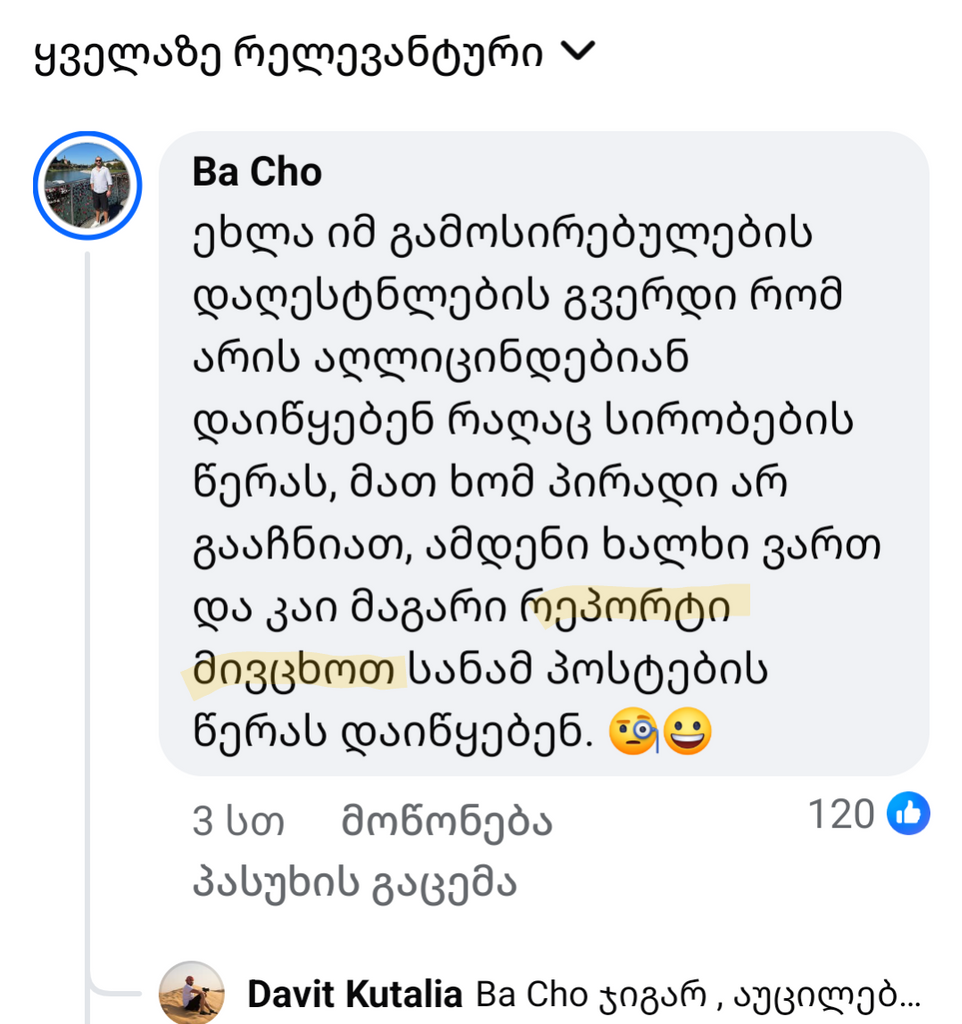View the 120 reactions on Ba Cho's comment
The image size is (962, 1024).
tap(868, 816)
